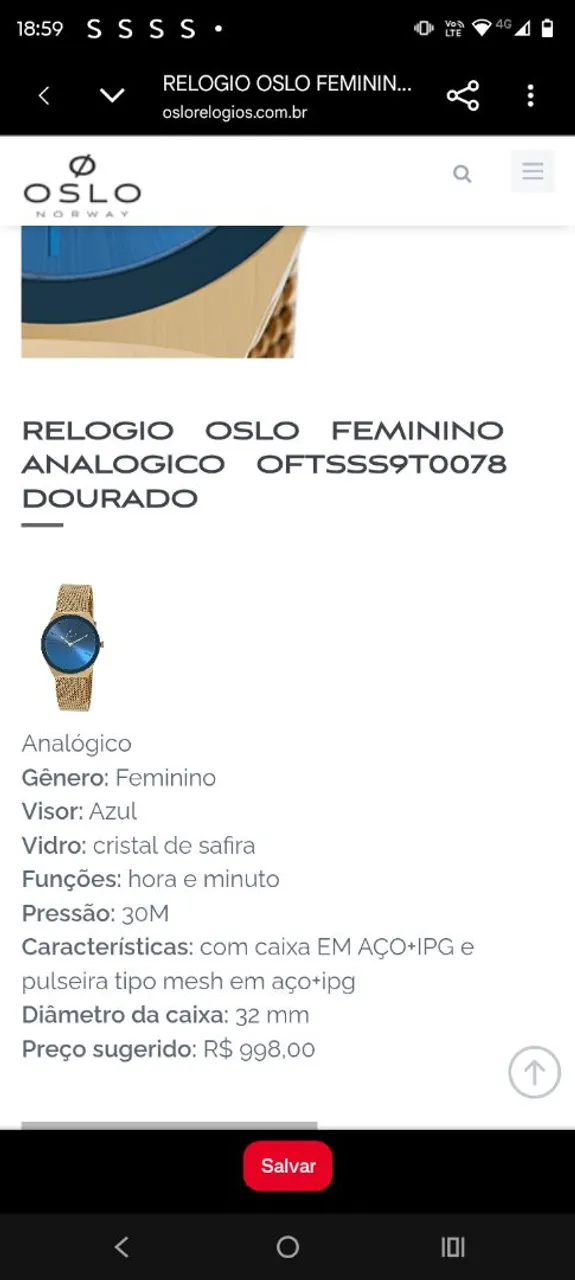Open the browser overflow menu
Image resolution: width=575 pixels, height=1280 pixels.
[x=530, y=96]
